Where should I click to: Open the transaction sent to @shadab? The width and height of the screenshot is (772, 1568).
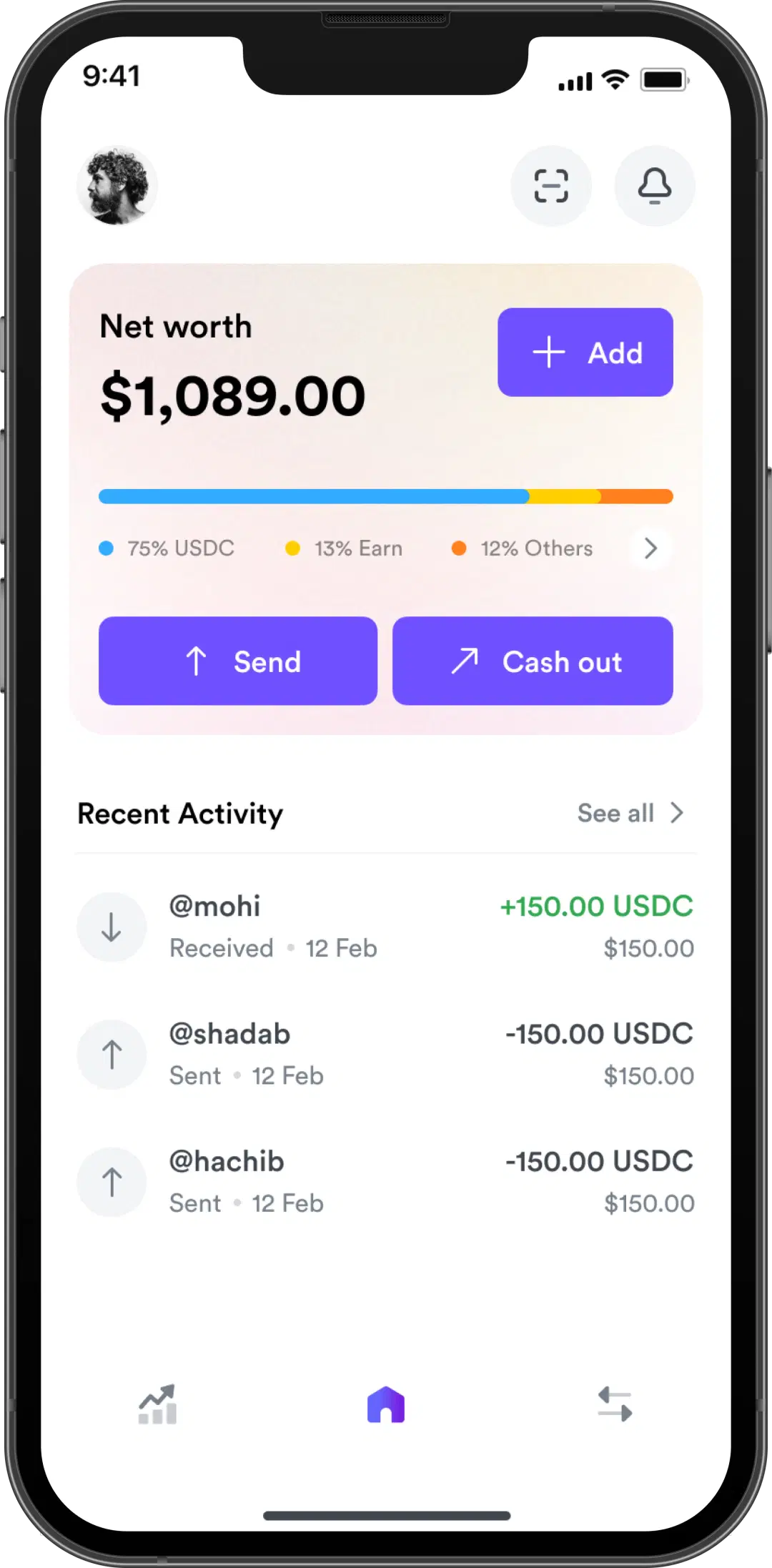click(x=386, y=1055)
